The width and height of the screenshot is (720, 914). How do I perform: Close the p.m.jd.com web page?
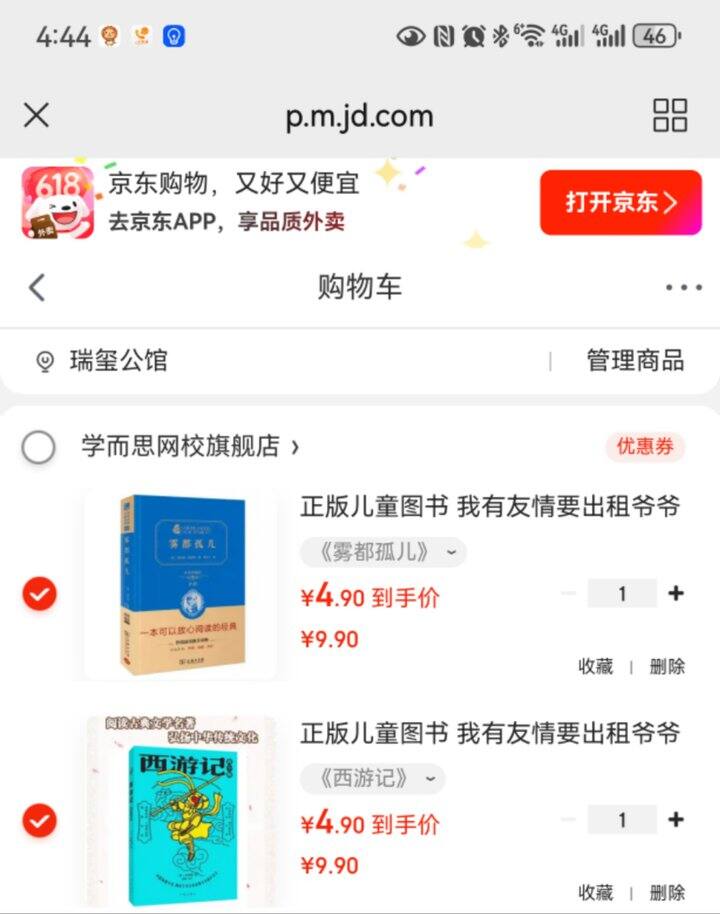[x=36, y=116]
